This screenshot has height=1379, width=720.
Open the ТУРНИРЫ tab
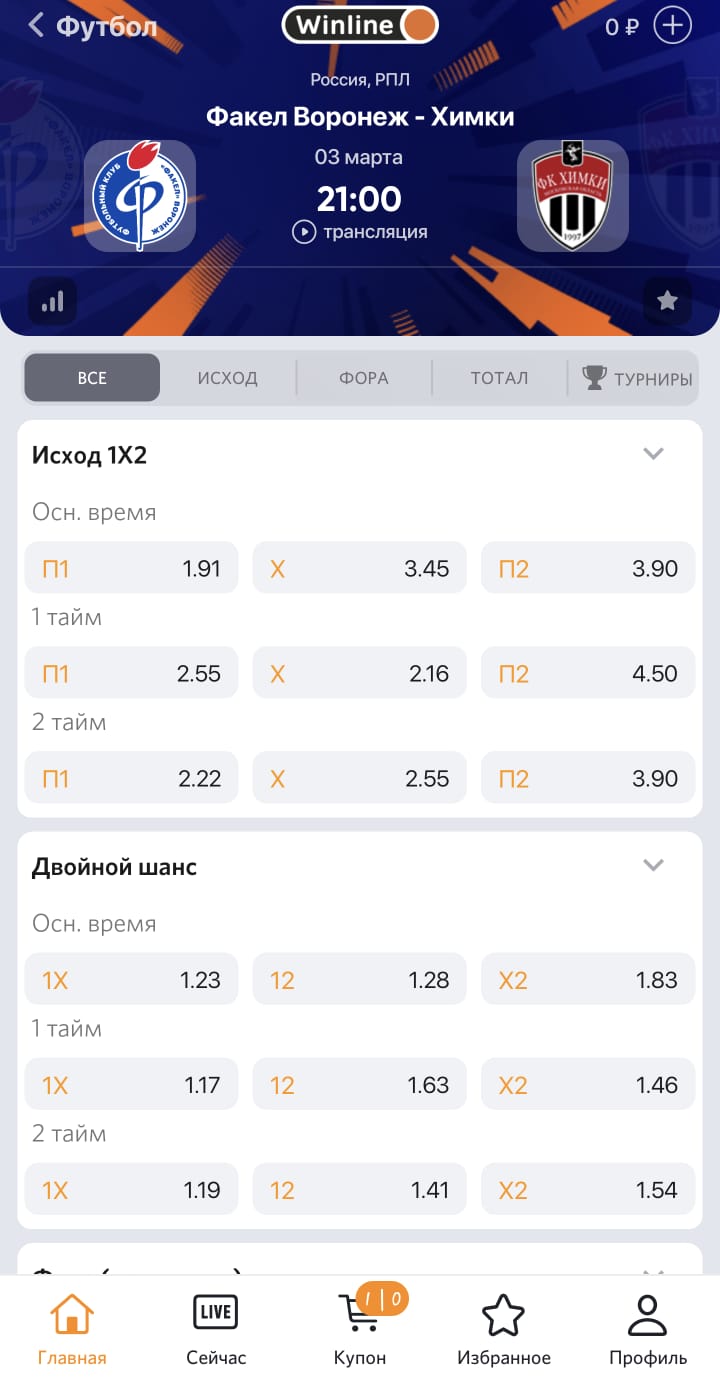[637, 378]
